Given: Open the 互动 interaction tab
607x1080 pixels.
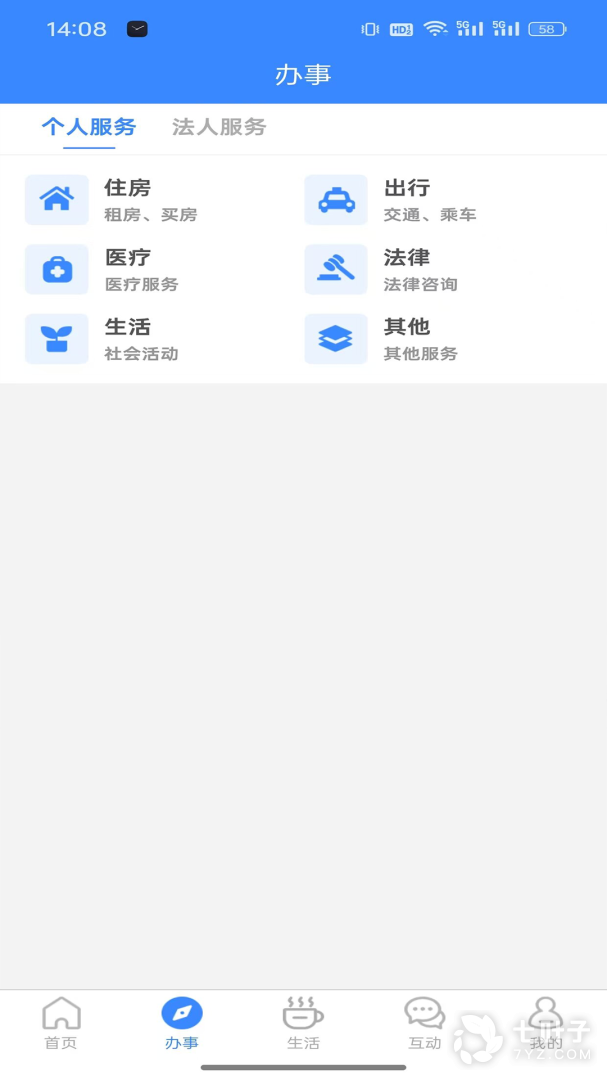Looking at the screenshot, I should point(424,1023).
